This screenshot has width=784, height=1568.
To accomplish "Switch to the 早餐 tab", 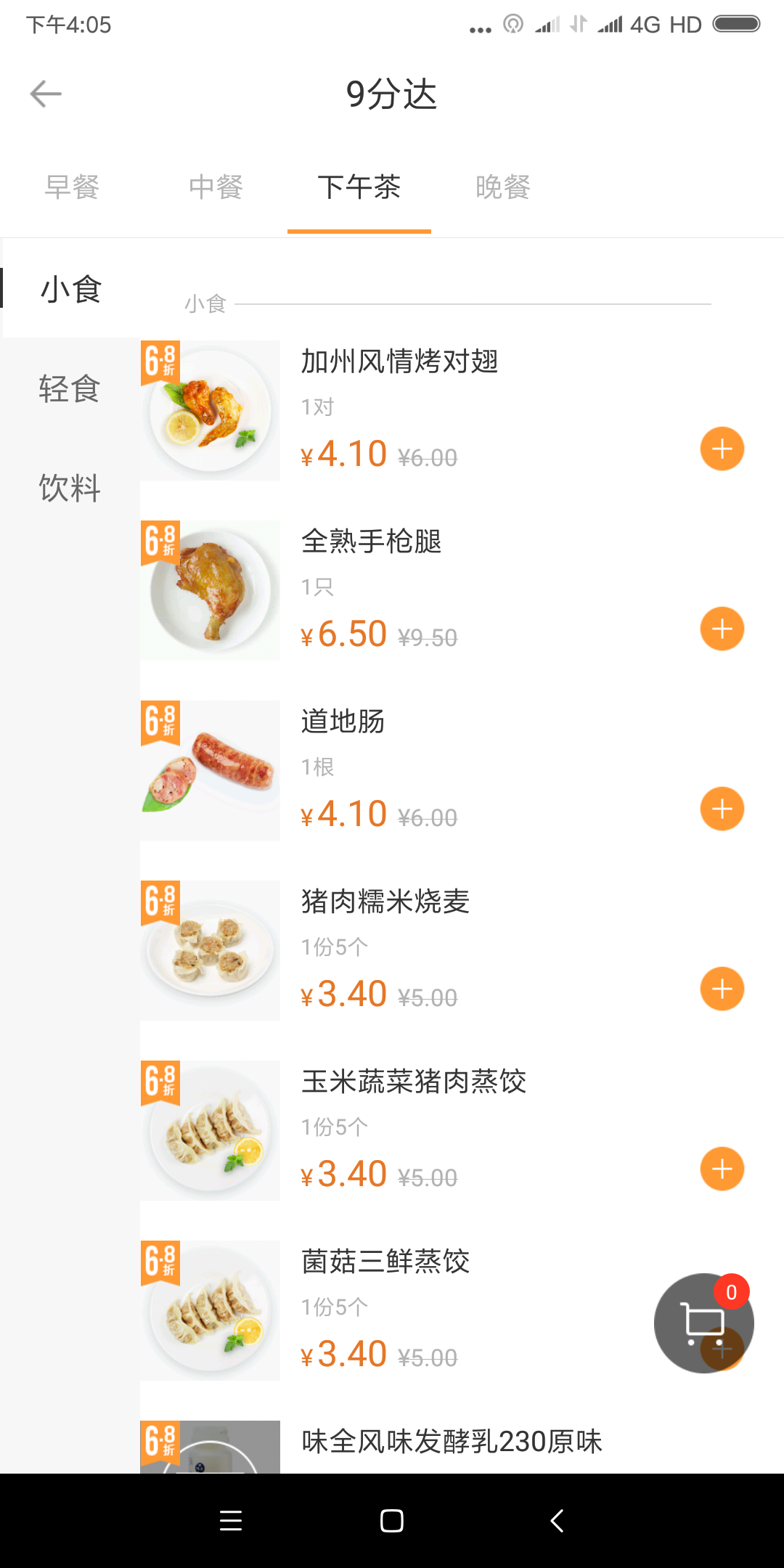I will coord(72,187).
